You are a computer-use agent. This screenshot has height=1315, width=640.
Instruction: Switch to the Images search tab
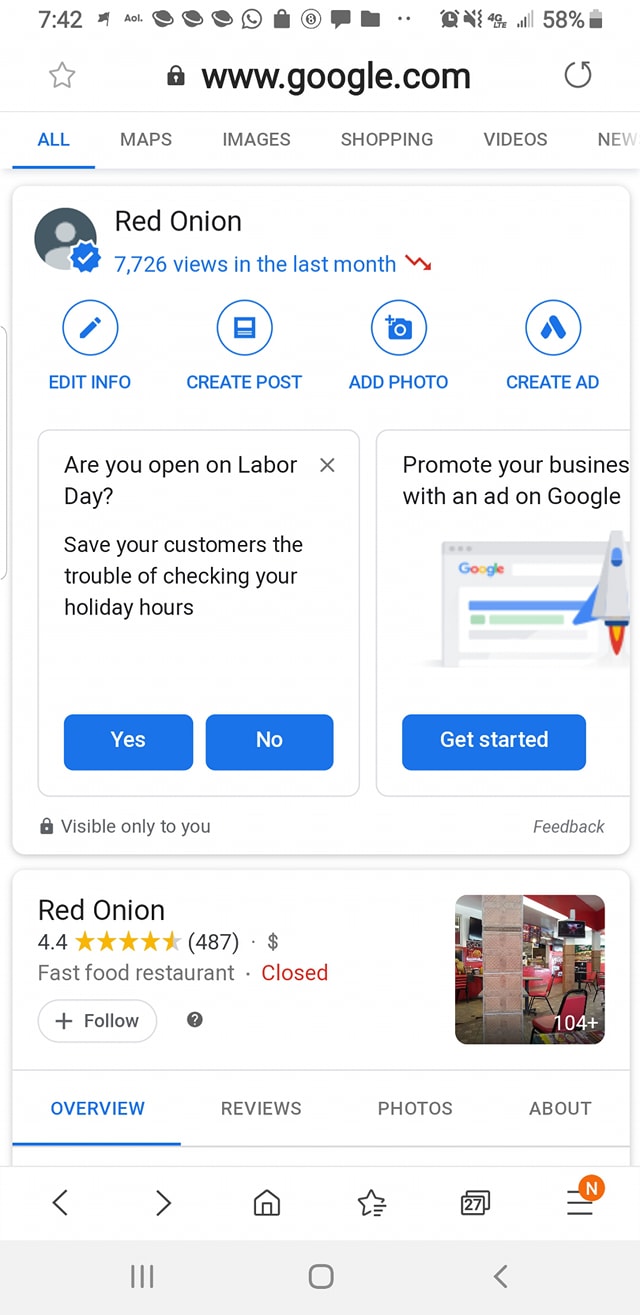pos(256,140)
